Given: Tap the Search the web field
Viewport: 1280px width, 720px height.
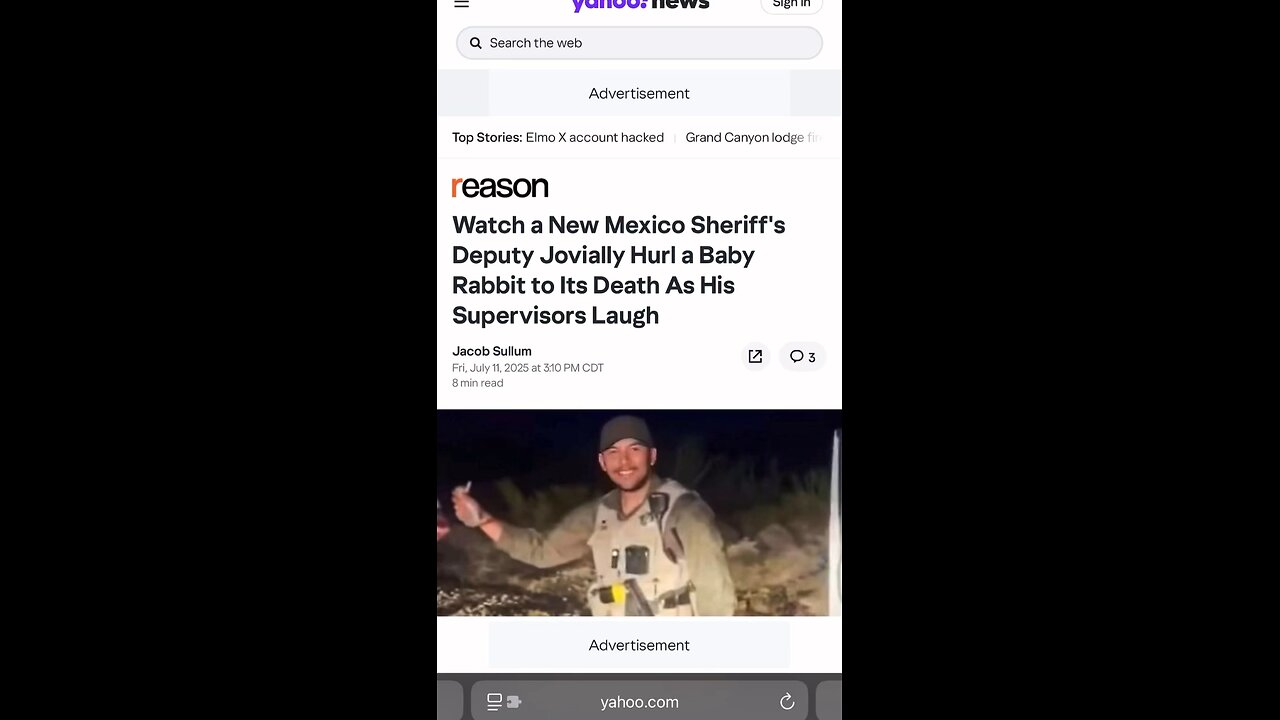Looking at the screenshot, I should pyautogui.click(x=639, y=43).
